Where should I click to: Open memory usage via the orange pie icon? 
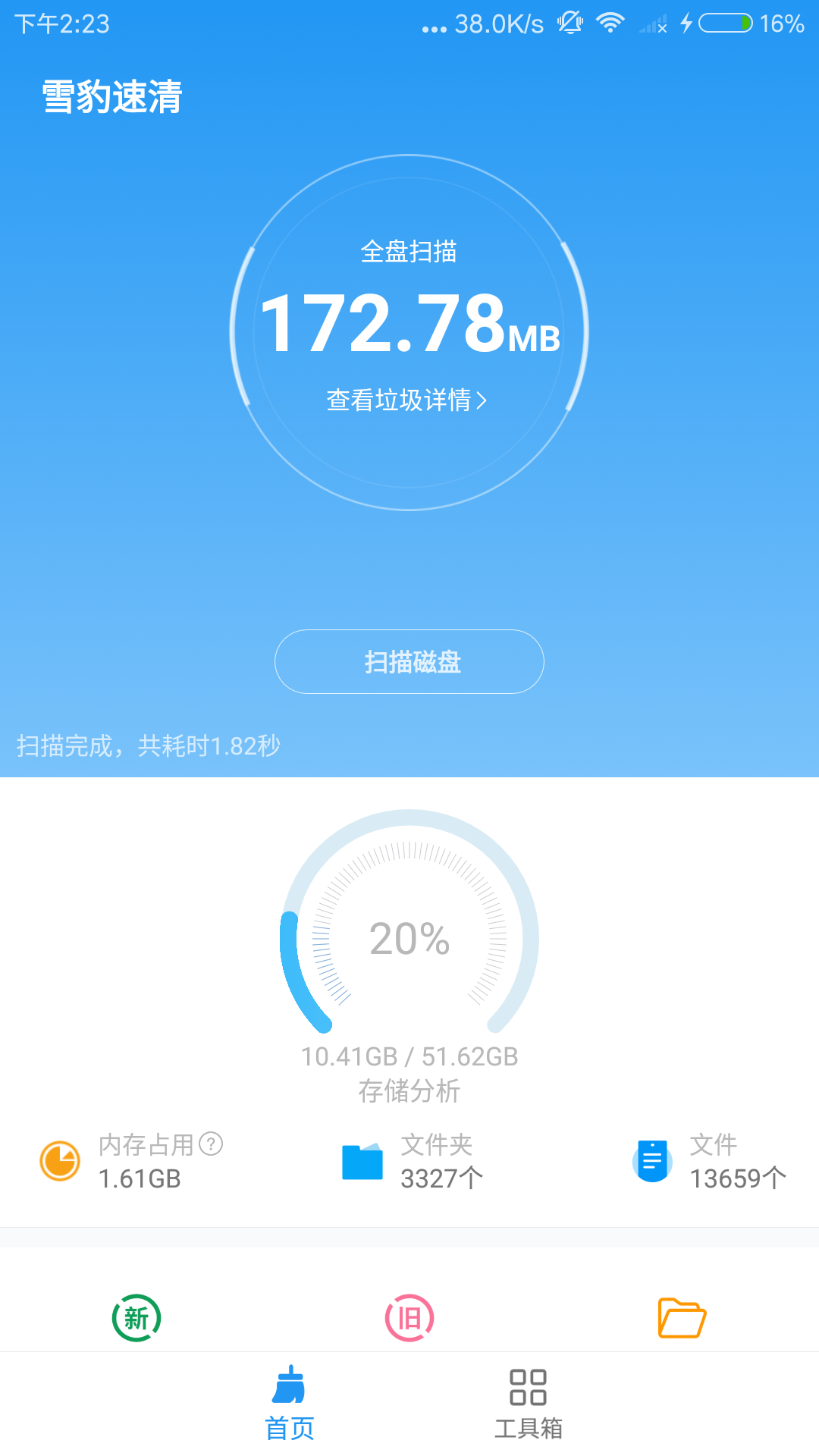coord(59,1162)
